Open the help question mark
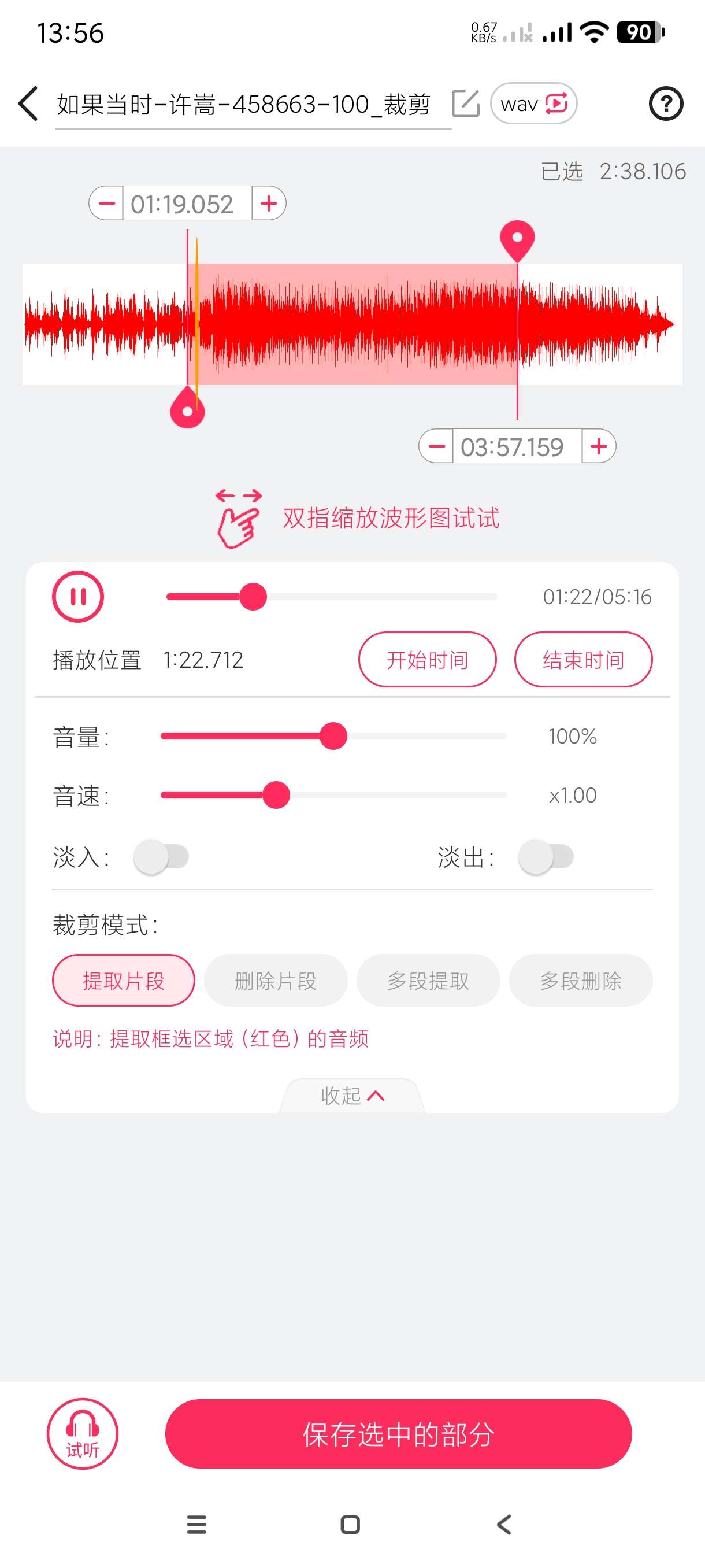 tap(666, 104)
